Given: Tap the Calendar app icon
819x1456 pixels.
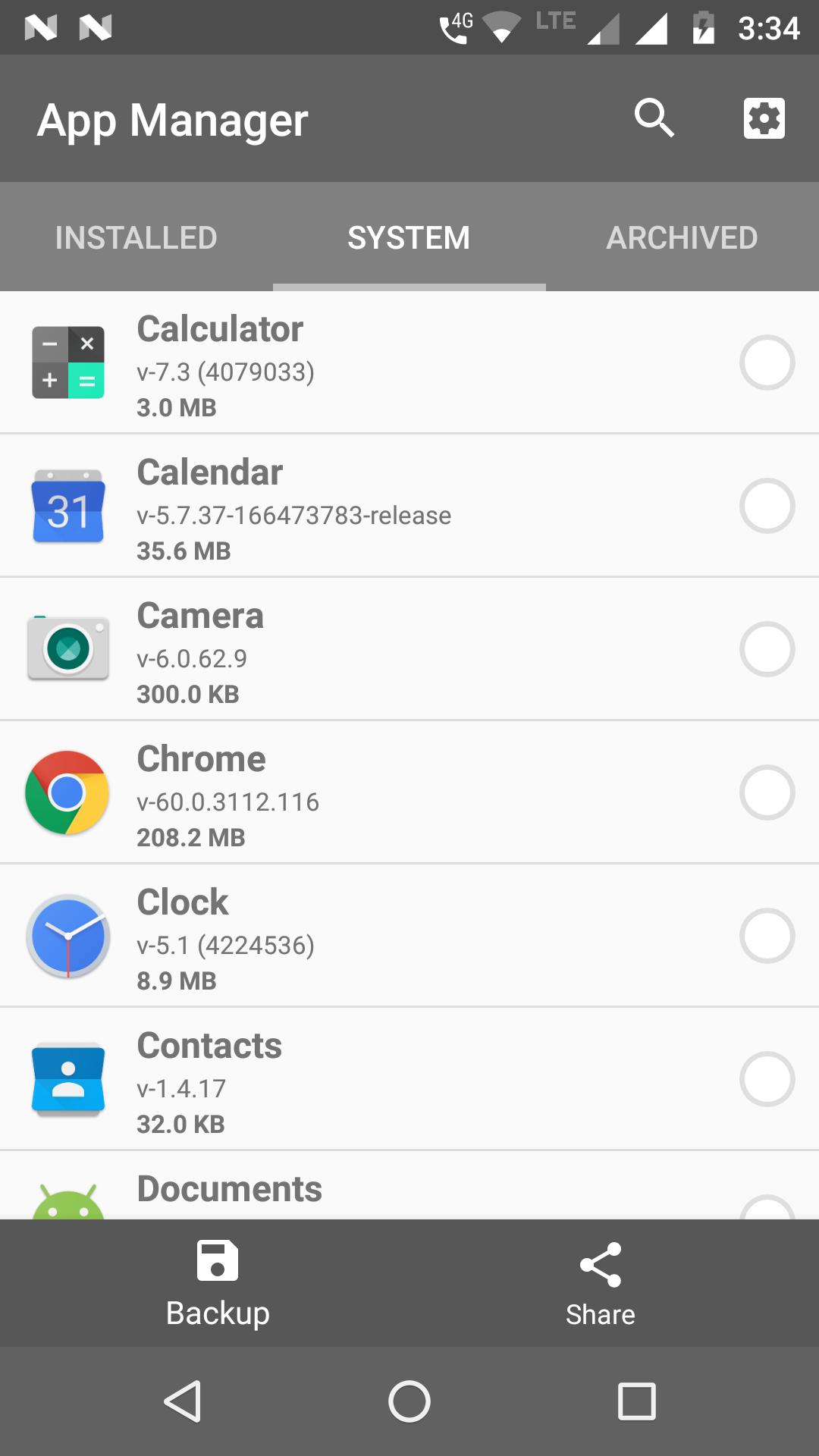Looking at the screenshot, I should (x=67, y=506).
